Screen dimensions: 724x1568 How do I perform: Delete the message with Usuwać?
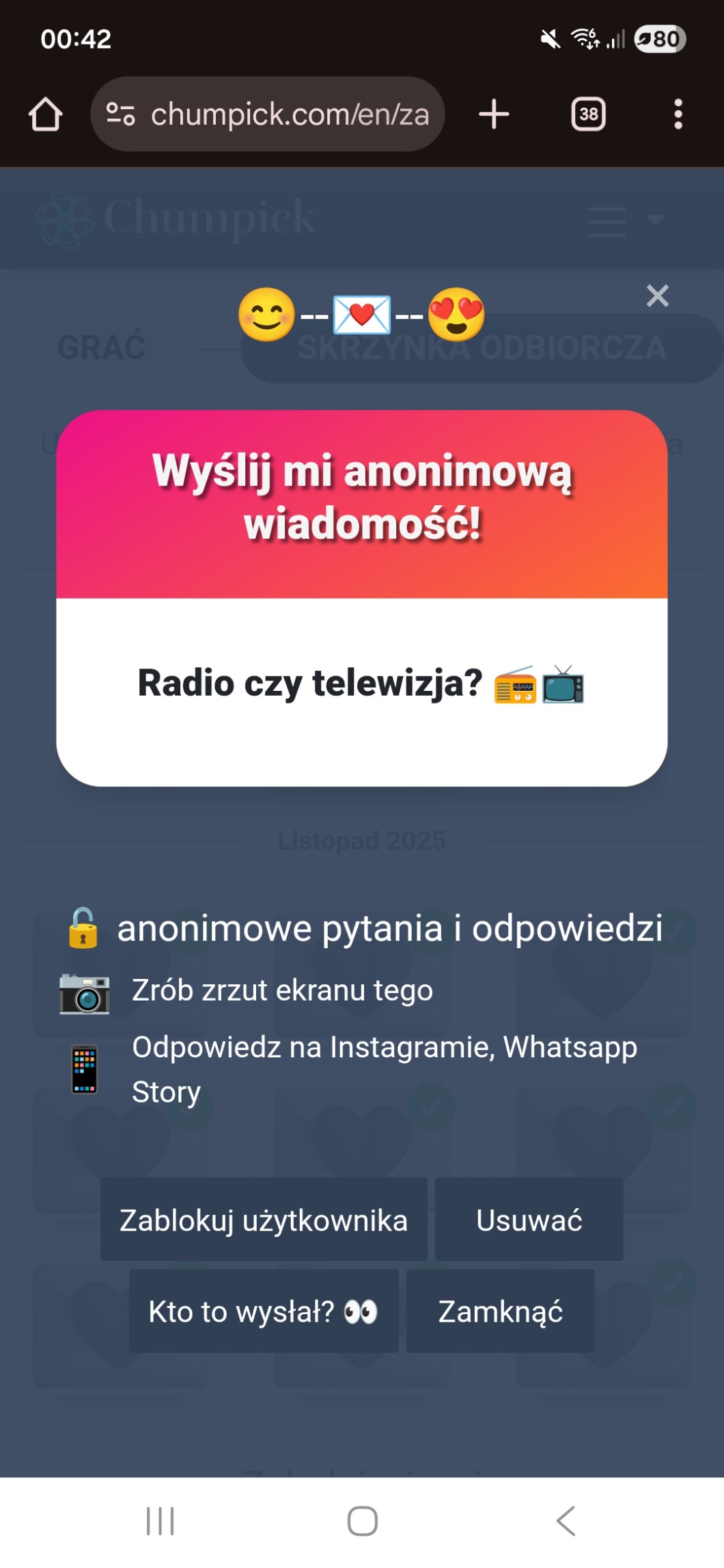(x=529, y=1219)
